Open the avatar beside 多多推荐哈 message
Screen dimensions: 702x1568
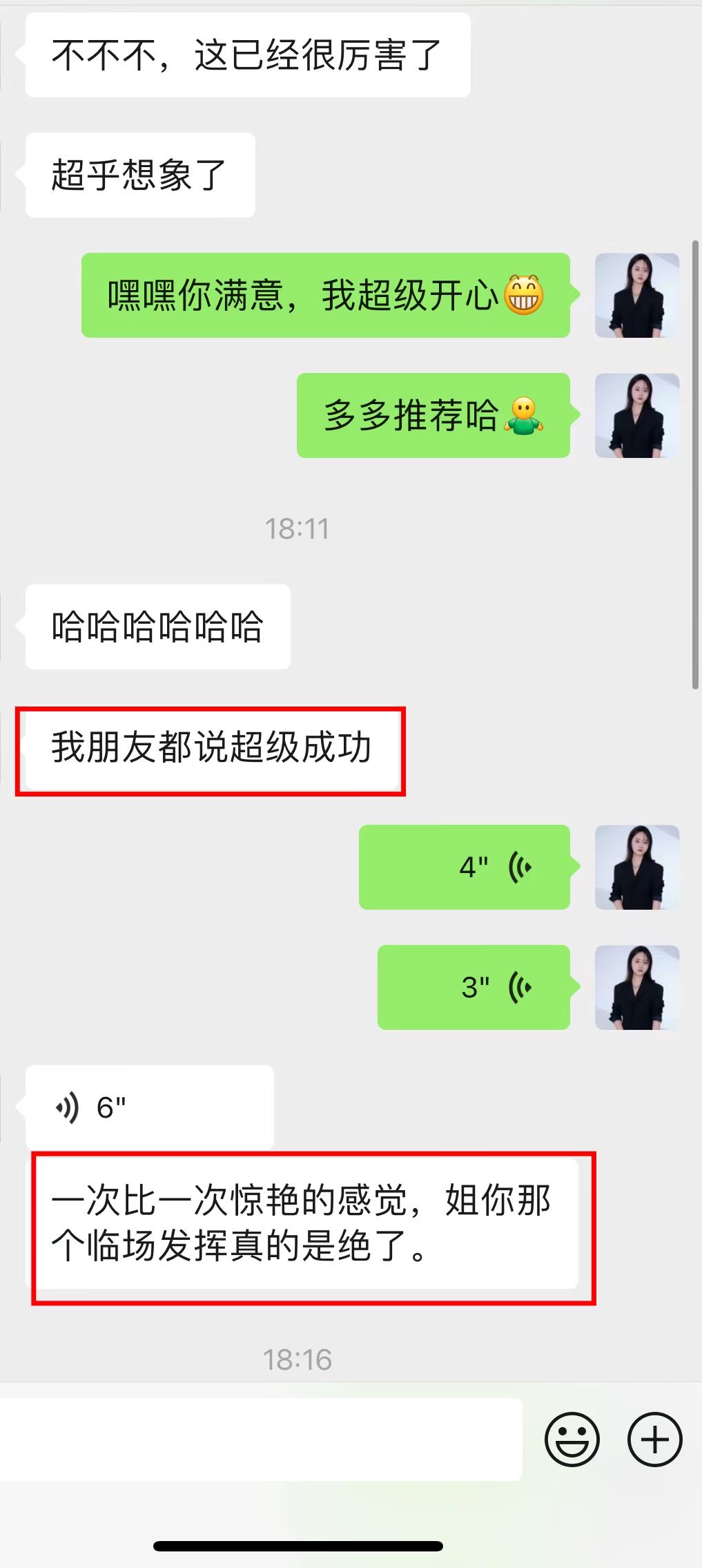(x=637, y=416)
